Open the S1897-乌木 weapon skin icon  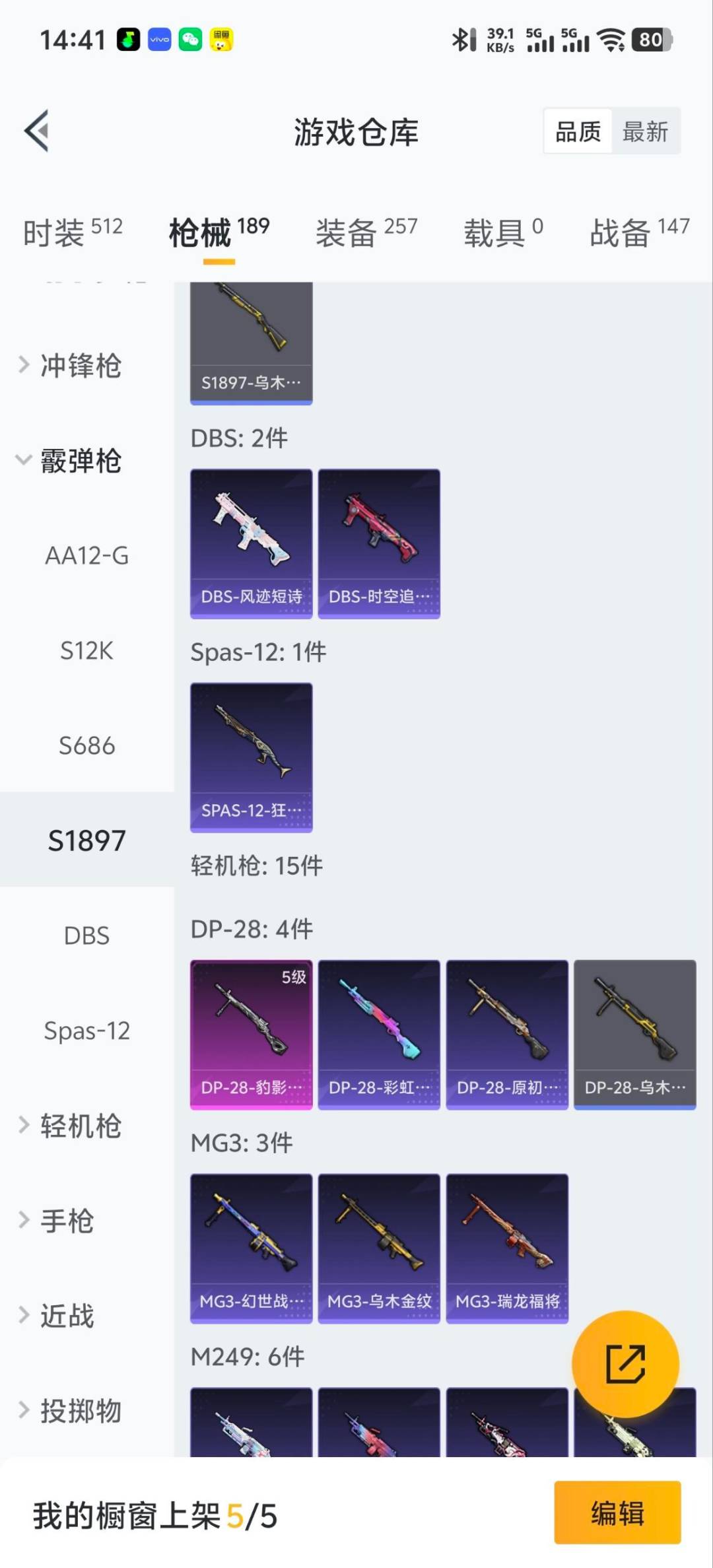pos(251,337)
